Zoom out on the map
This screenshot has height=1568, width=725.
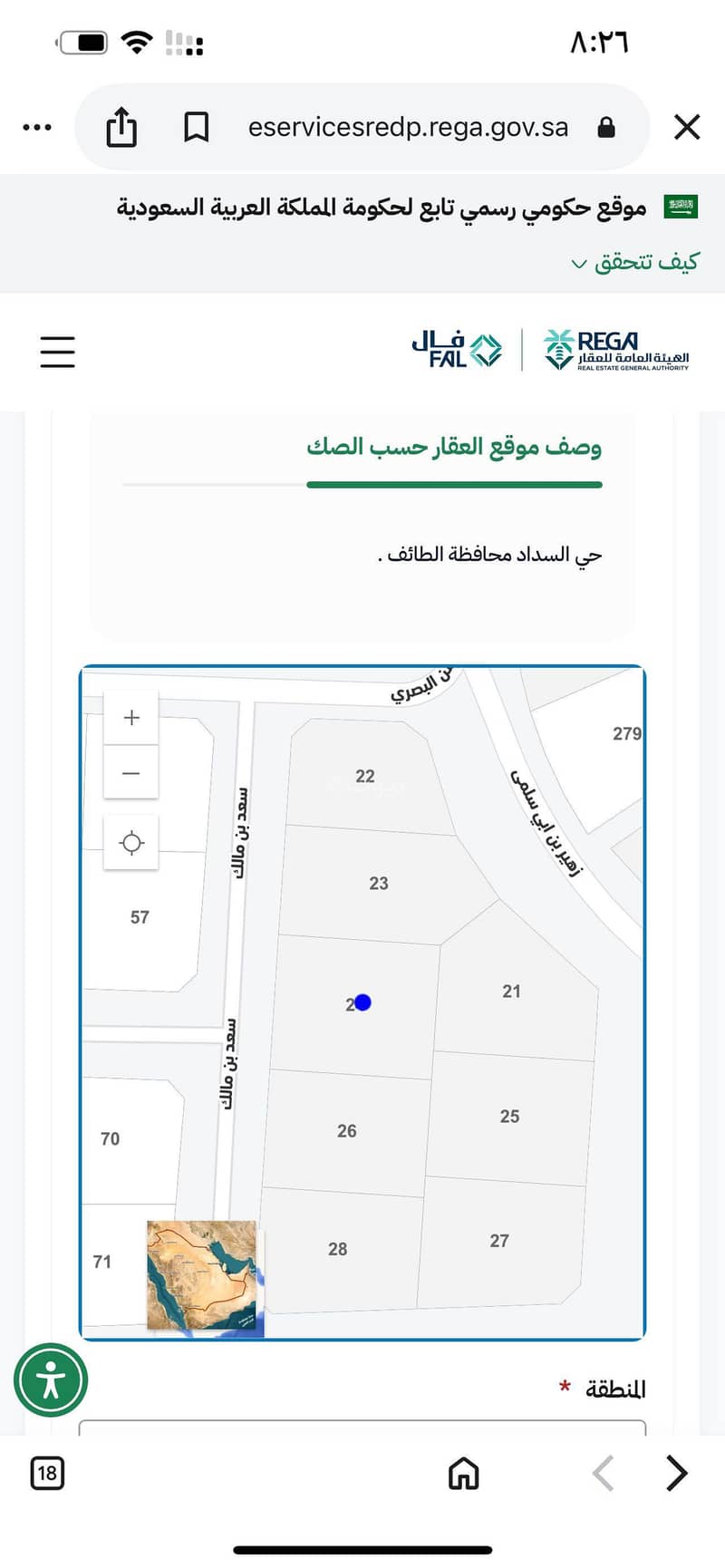[131, 773]
